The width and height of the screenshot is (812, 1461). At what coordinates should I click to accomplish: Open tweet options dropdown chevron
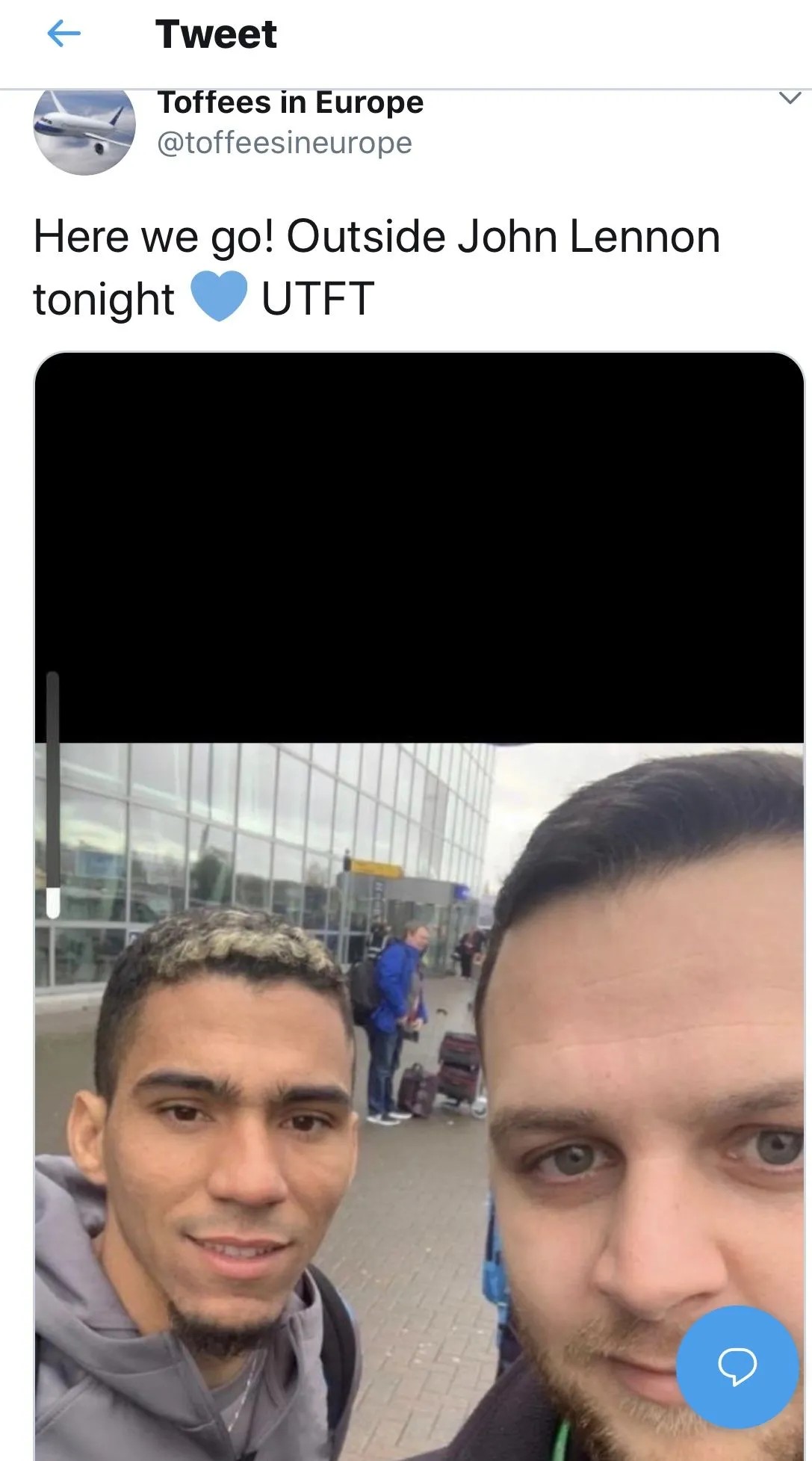click(x=790, y=98)
